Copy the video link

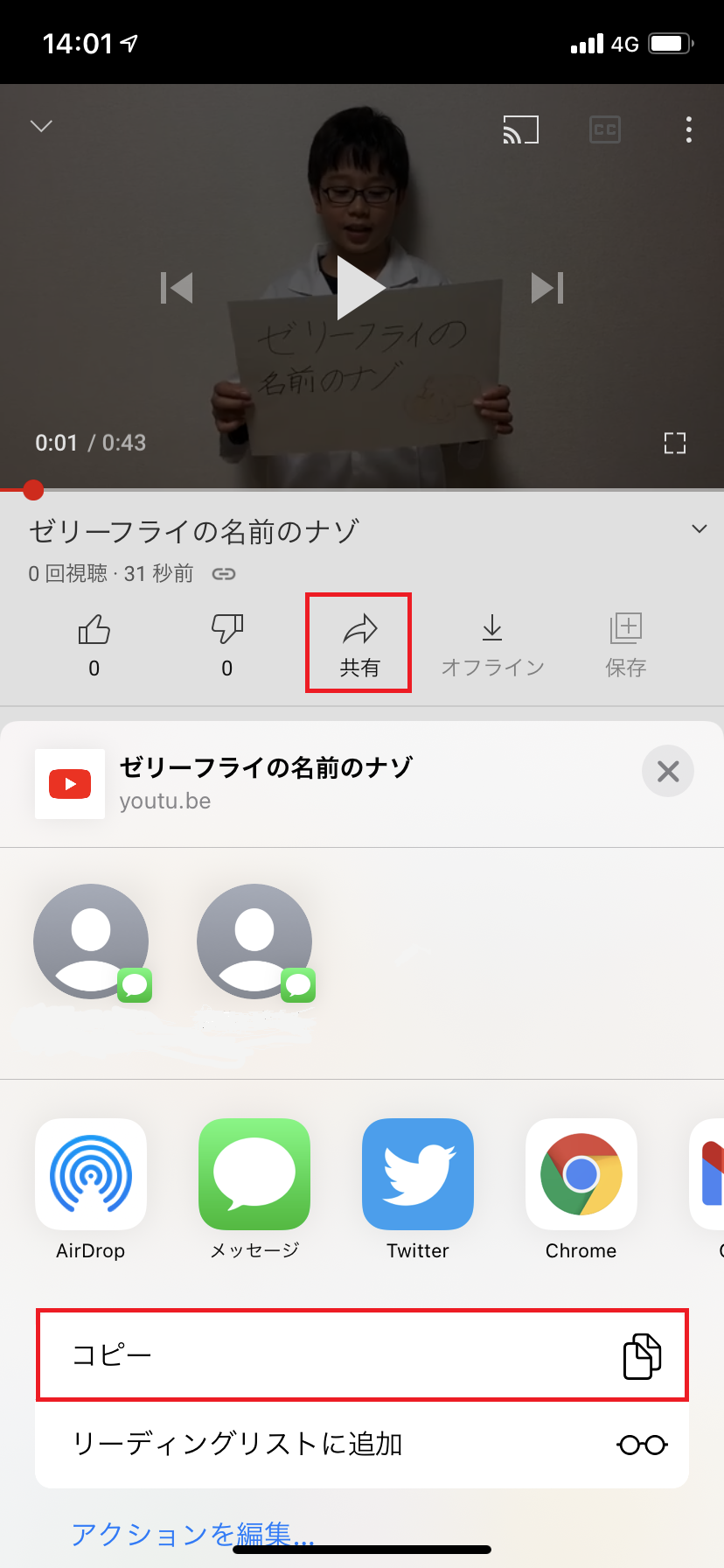(362, 1354)
